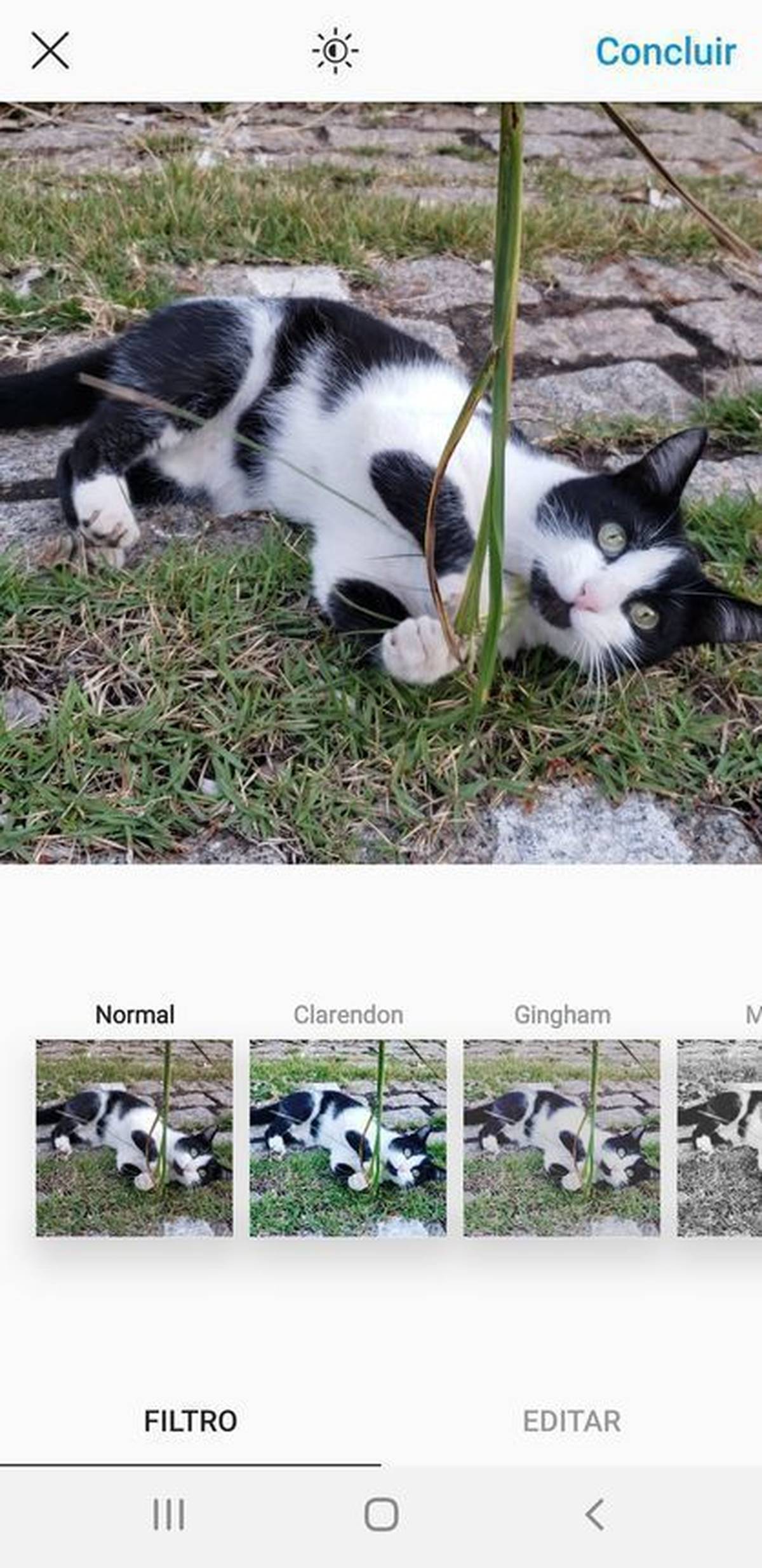Select the Normal filter thumbnail
This screenshot has width=762, height=1568.
(135, 1137)
